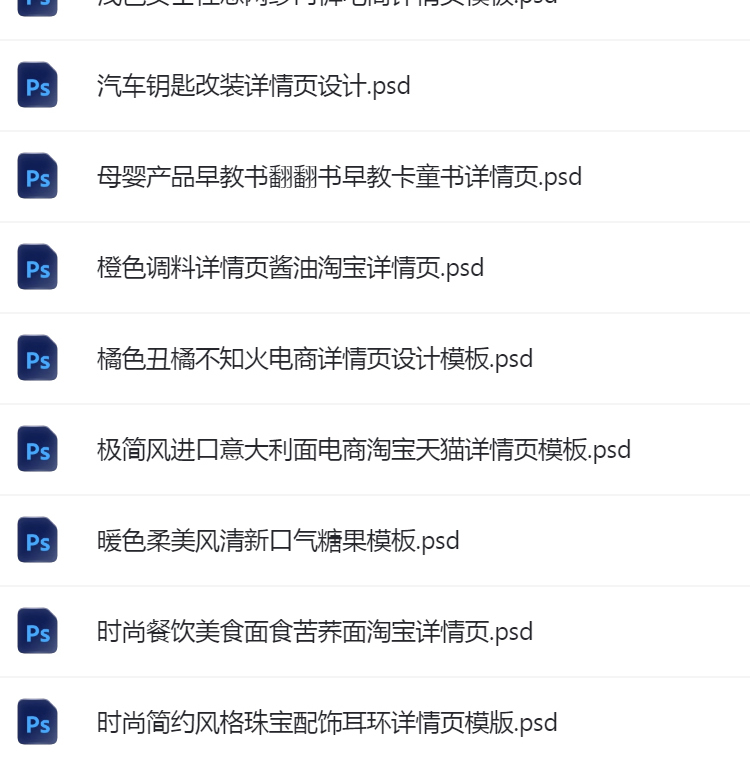Image resolution: width=750 pixels, height=758 pixels.
Task: View 时尚餐饮美食面食苦荞面淘宝详情页.psd
Action: tap(314, 632)
